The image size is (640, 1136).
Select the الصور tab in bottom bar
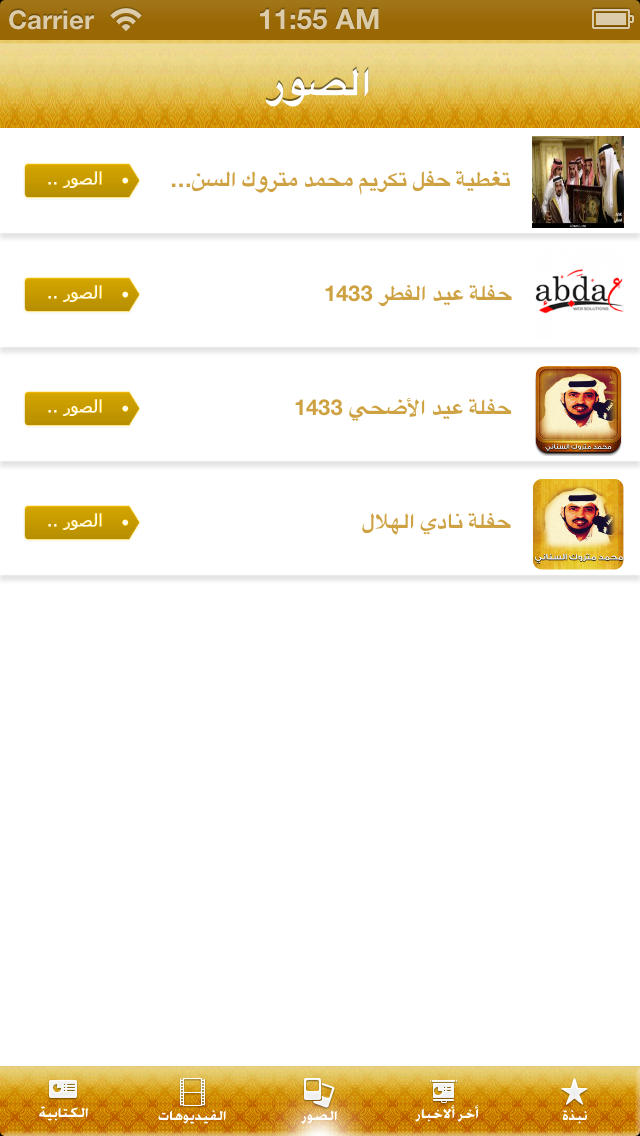(x=320, y=1100)
